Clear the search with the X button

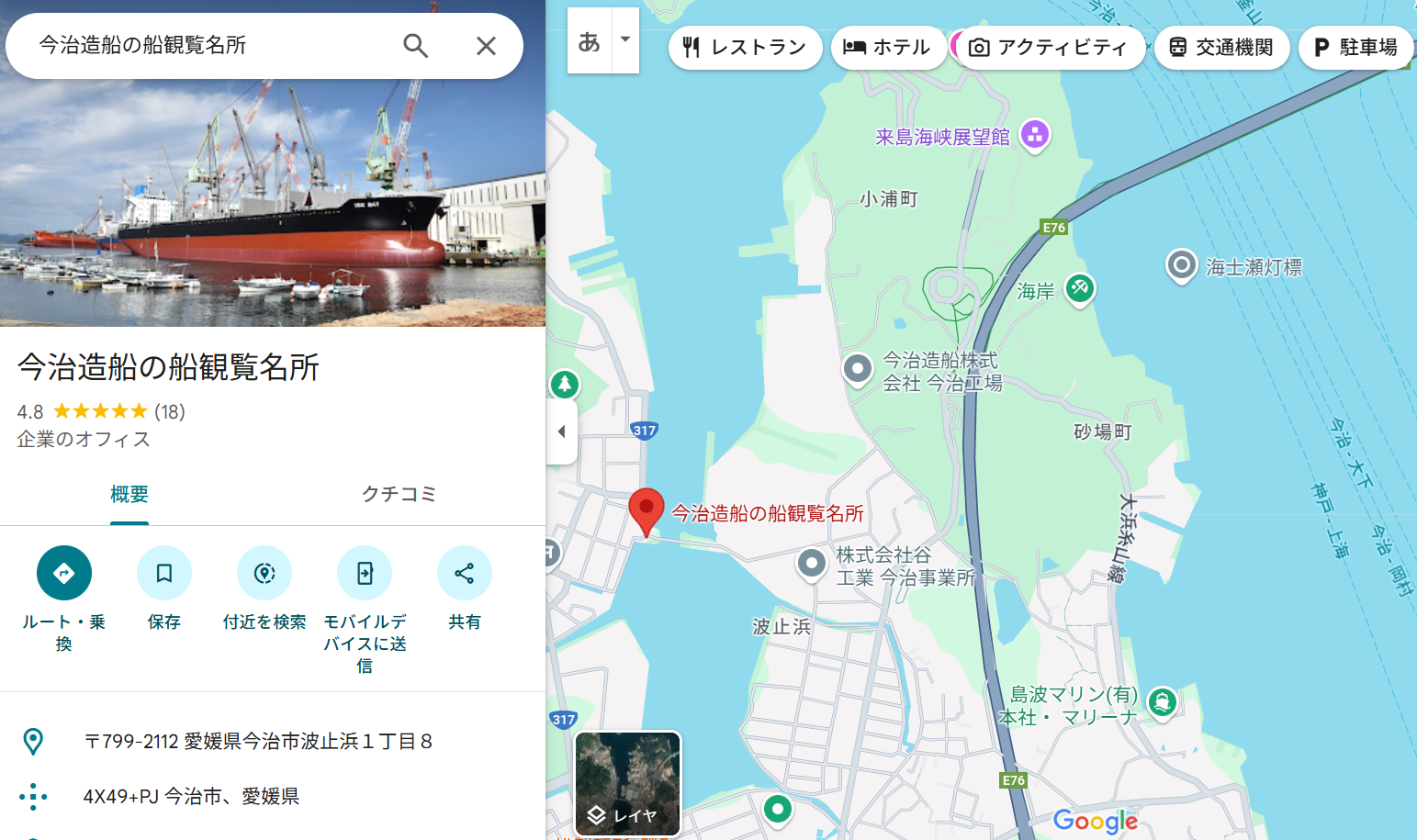[x=486, y=46]
